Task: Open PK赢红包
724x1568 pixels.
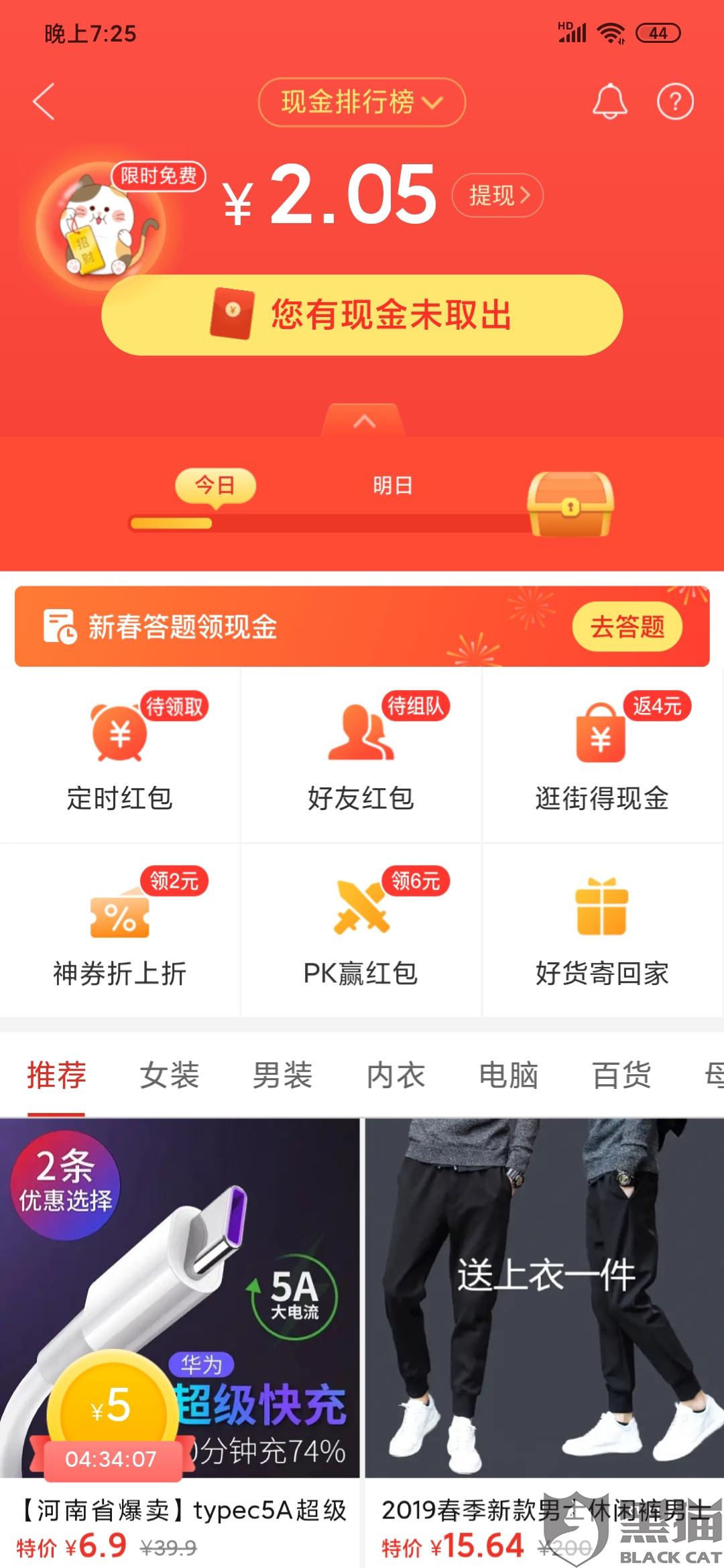Action: (x=361, y=930)
